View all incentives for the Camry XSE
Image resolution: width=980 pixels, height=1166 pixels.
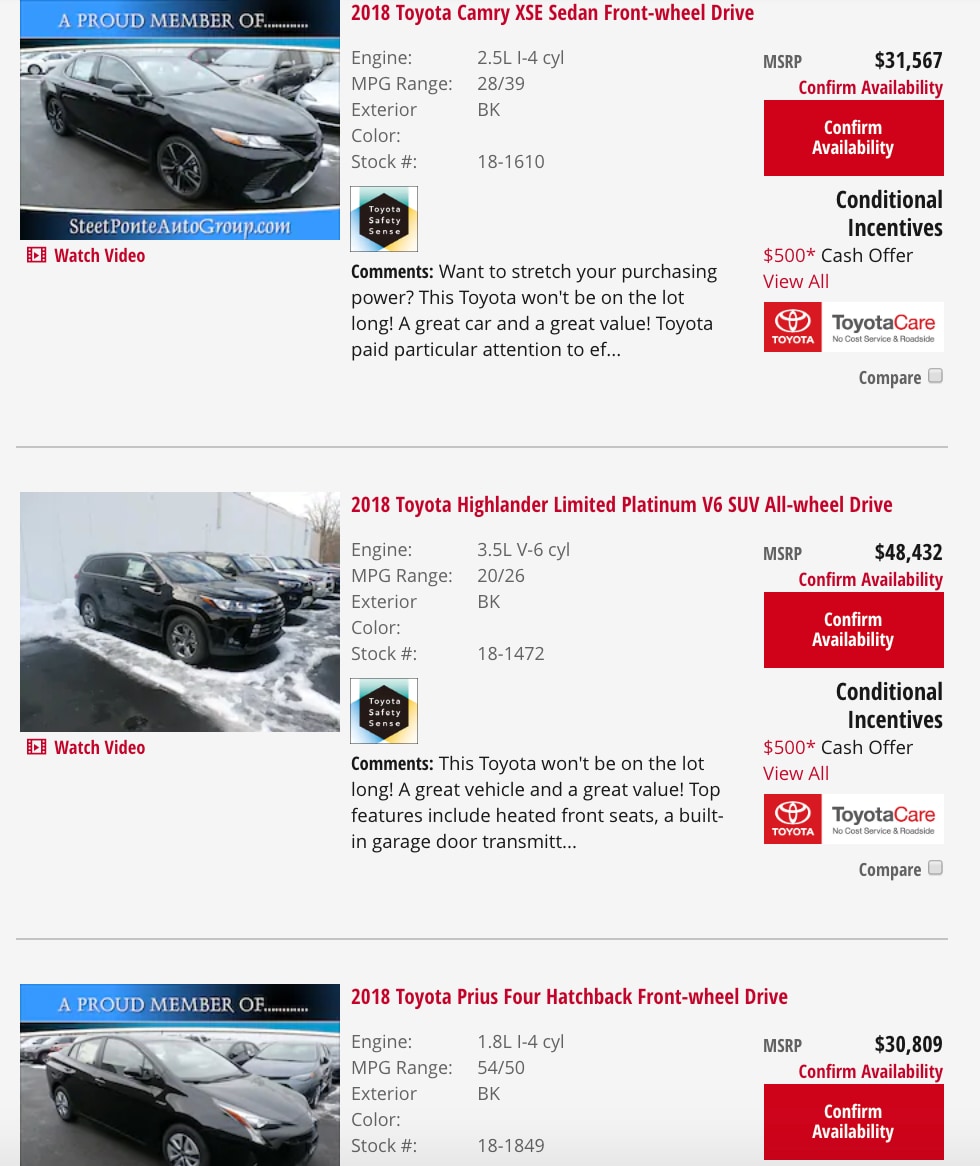(795, 281)
